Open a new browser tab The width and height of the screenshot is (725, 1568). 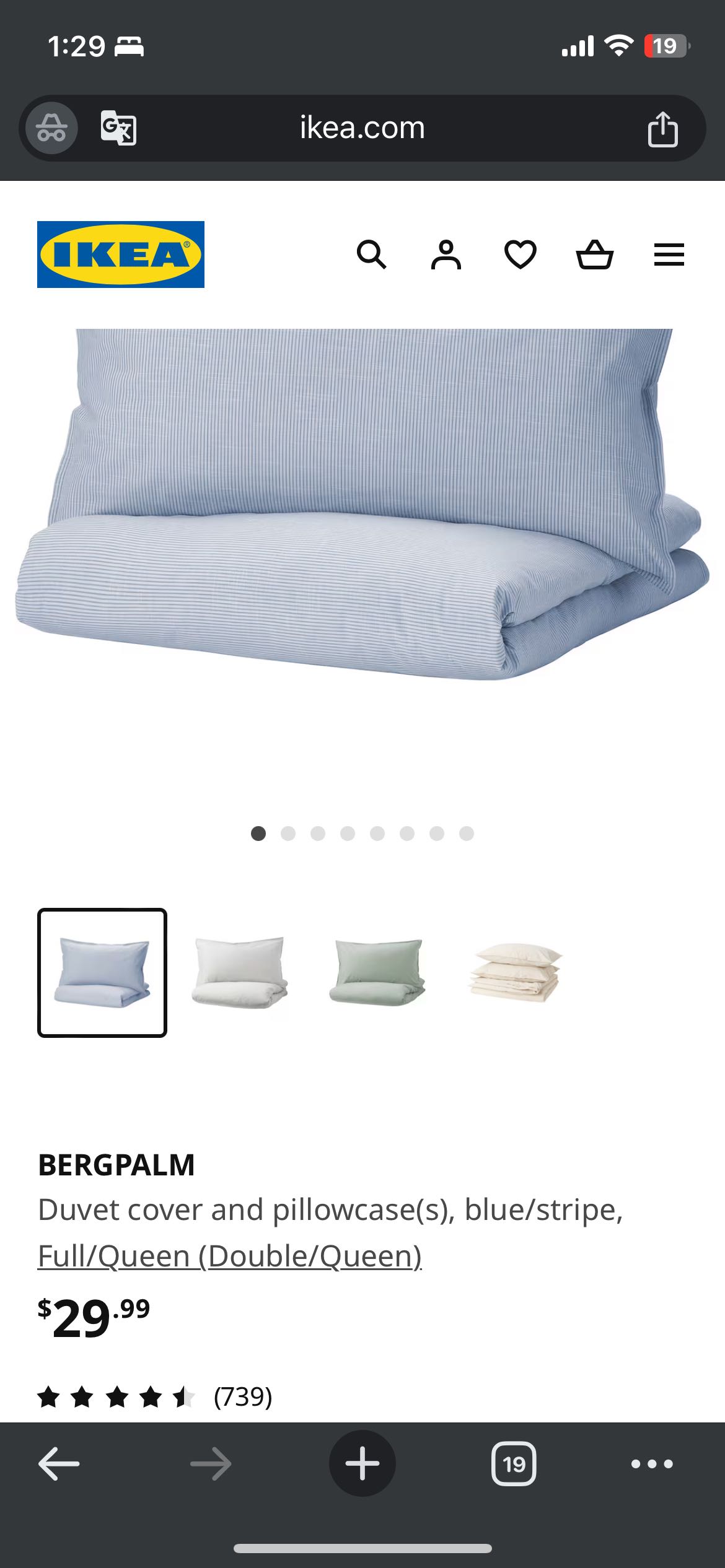(362, 1464)
